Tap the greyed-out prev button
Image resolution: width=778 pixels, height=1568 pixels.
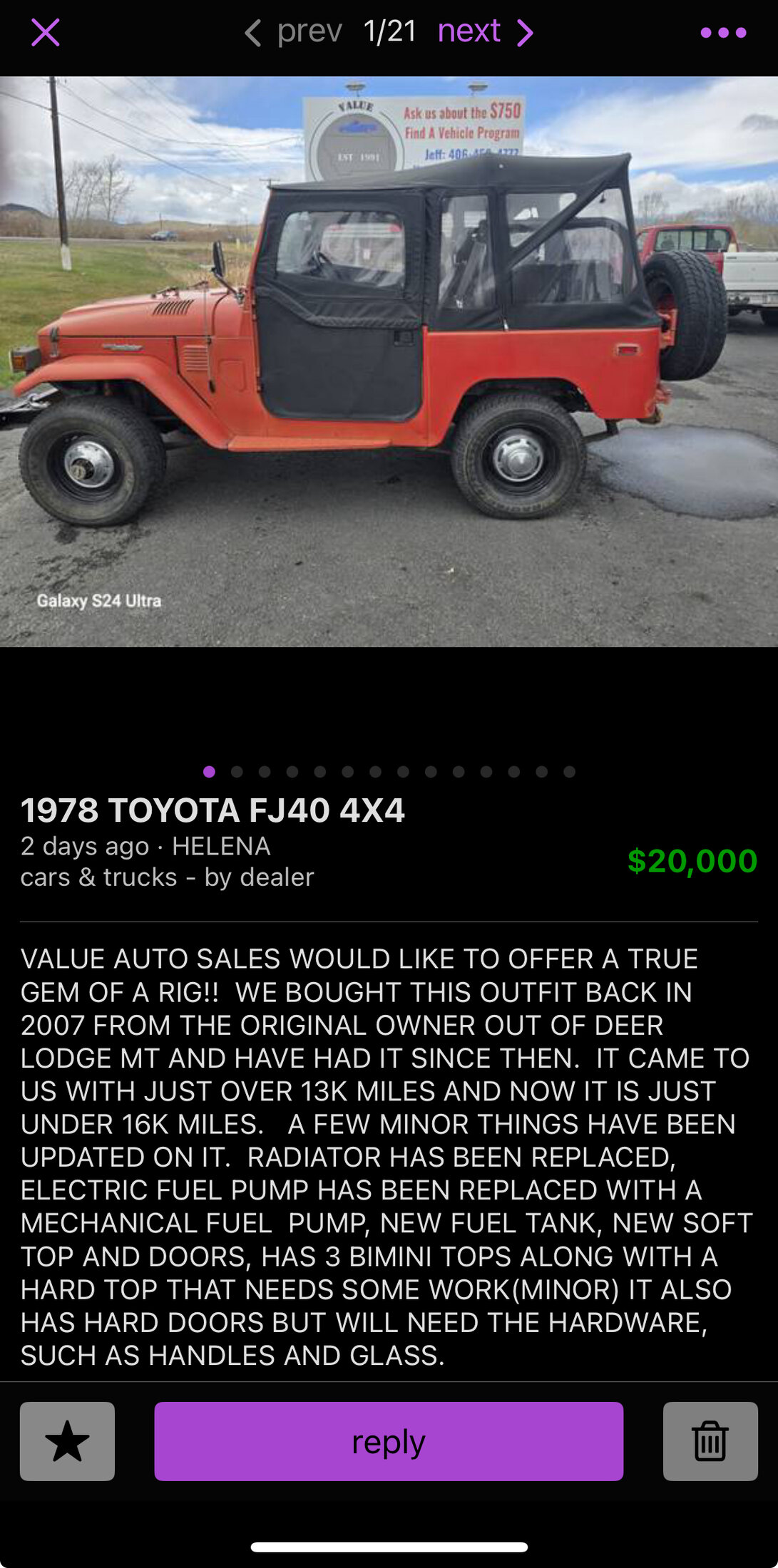tap(293, 32)
